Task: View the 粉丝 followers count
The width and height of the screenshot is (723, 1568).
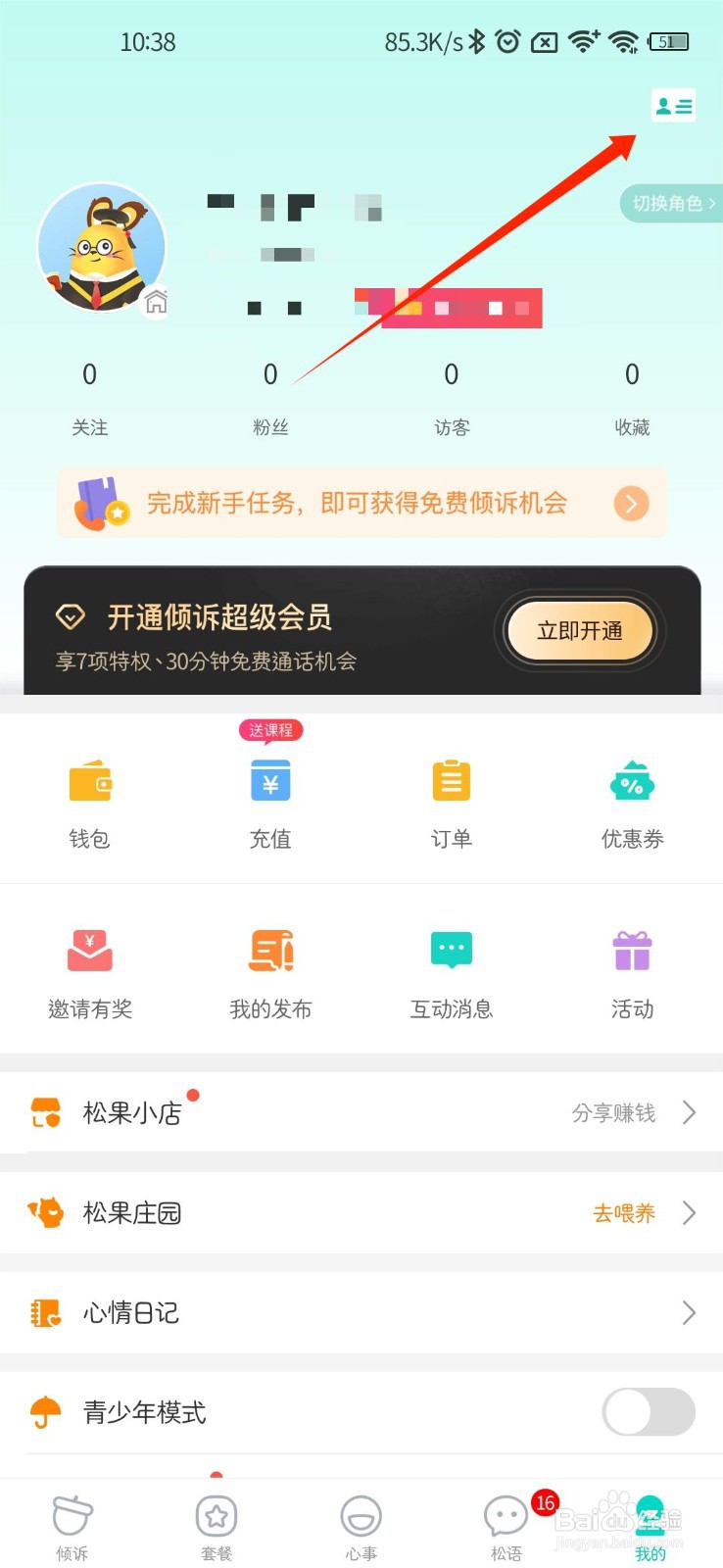Action: [270, 398]
